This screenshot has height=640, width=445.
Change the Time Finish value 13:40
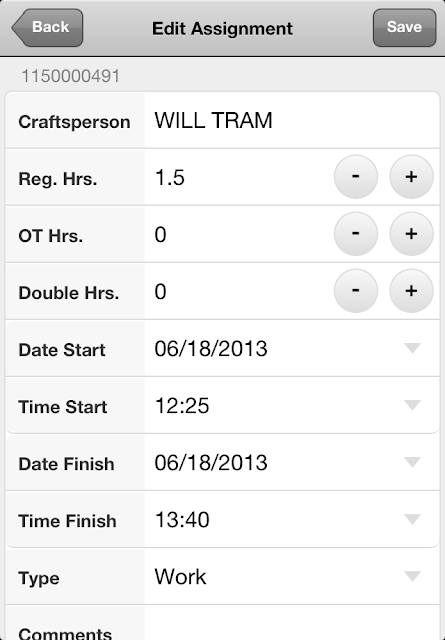click(291, 520)
